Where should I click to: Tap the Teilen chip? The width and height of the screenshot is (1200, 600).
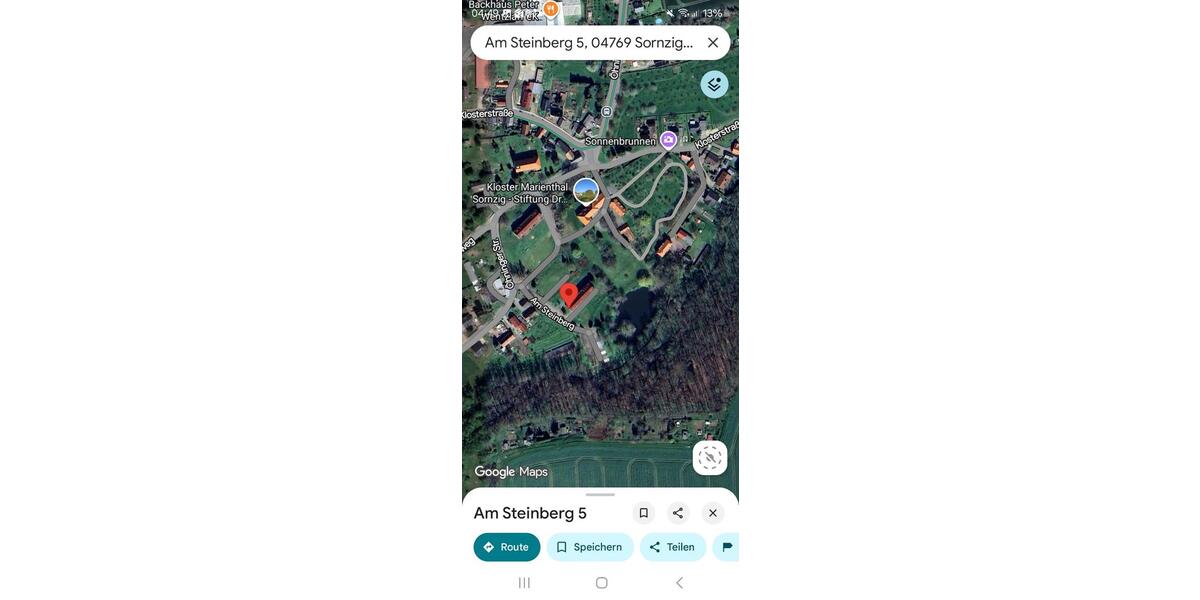673,547
